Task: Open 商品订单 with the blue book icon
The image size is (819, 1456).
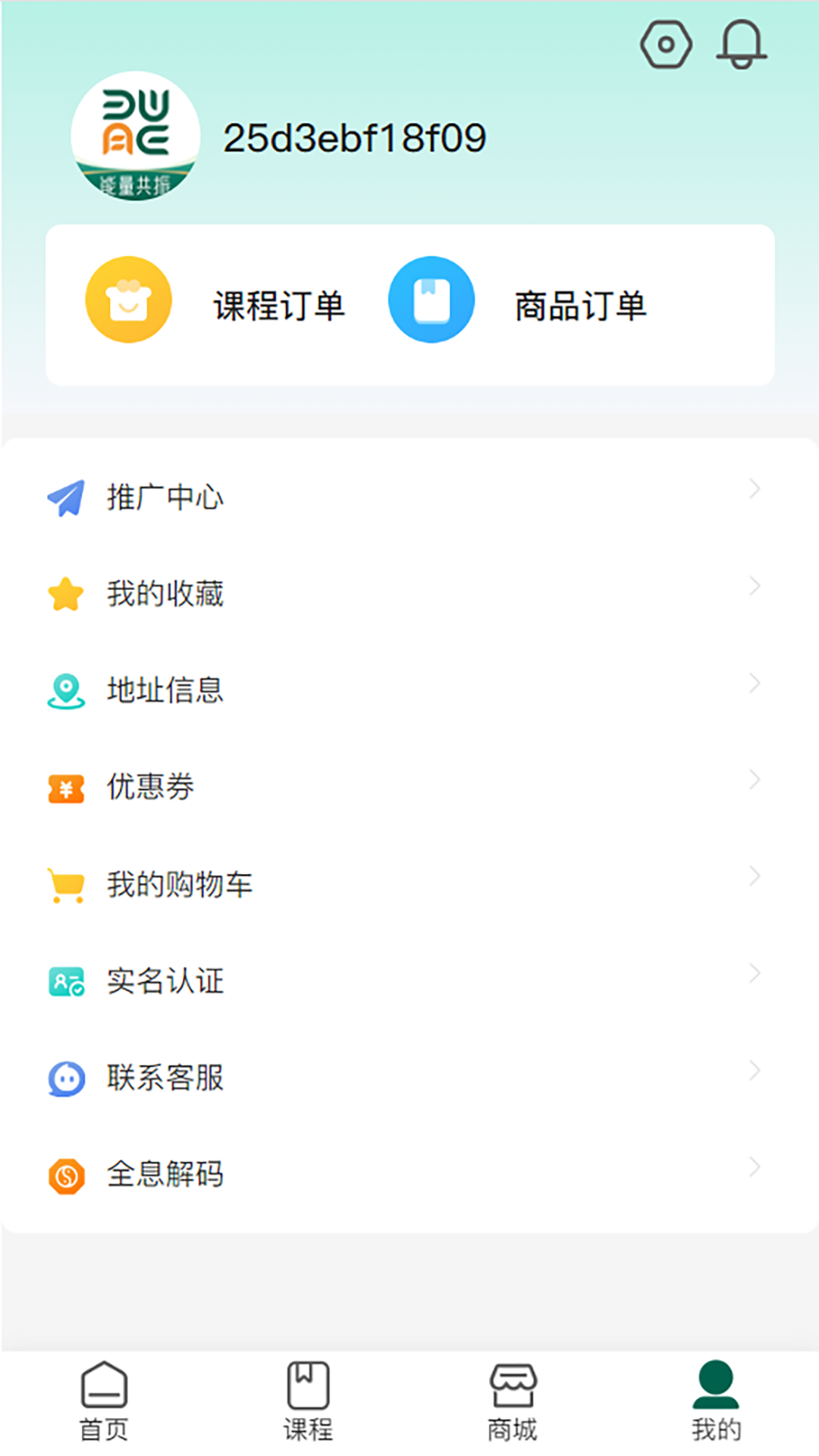Action: [431, 299]
